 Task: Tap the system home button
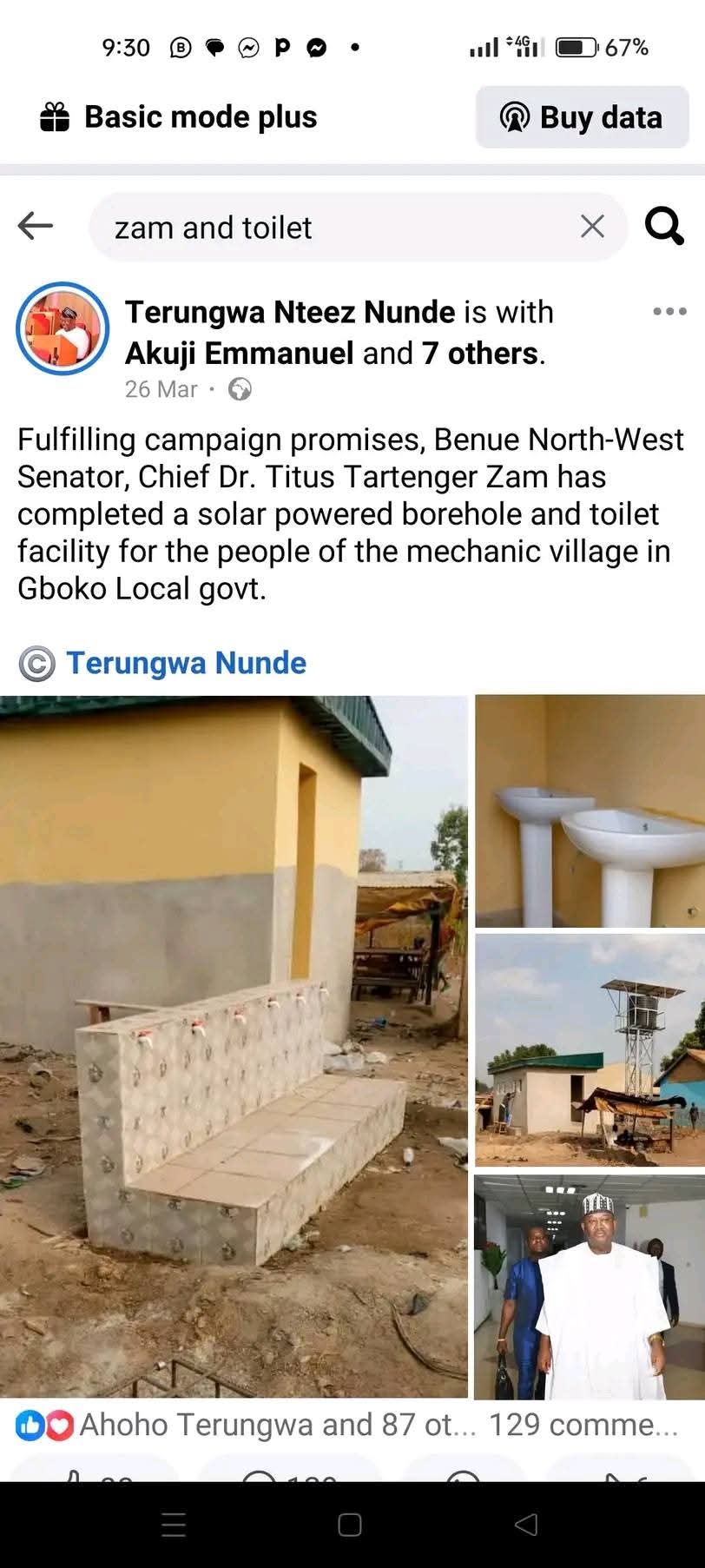tap(350, 1525)
